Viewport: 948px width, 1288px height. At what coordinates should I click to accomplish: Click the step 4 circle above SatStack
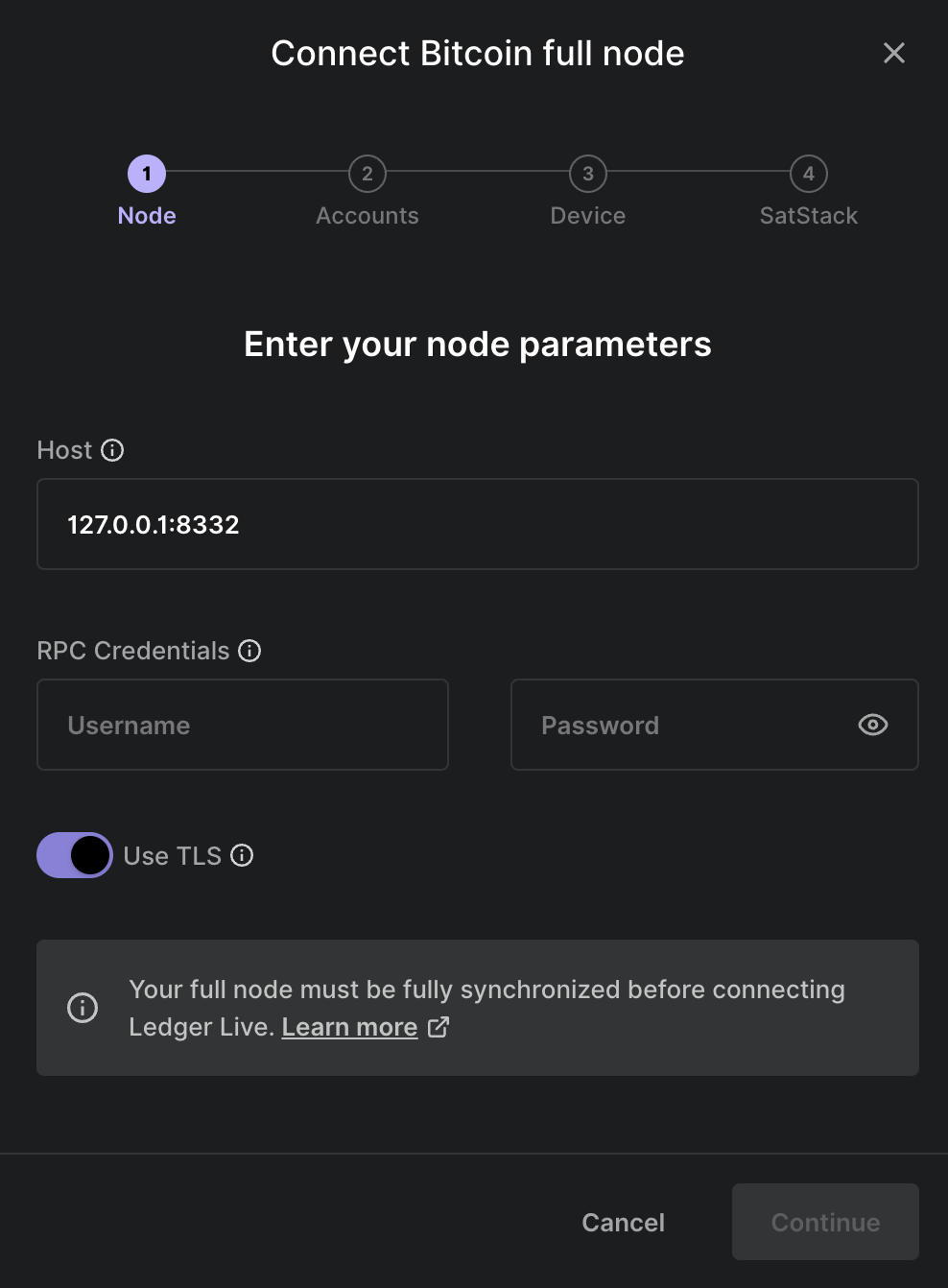coord(808,174)
